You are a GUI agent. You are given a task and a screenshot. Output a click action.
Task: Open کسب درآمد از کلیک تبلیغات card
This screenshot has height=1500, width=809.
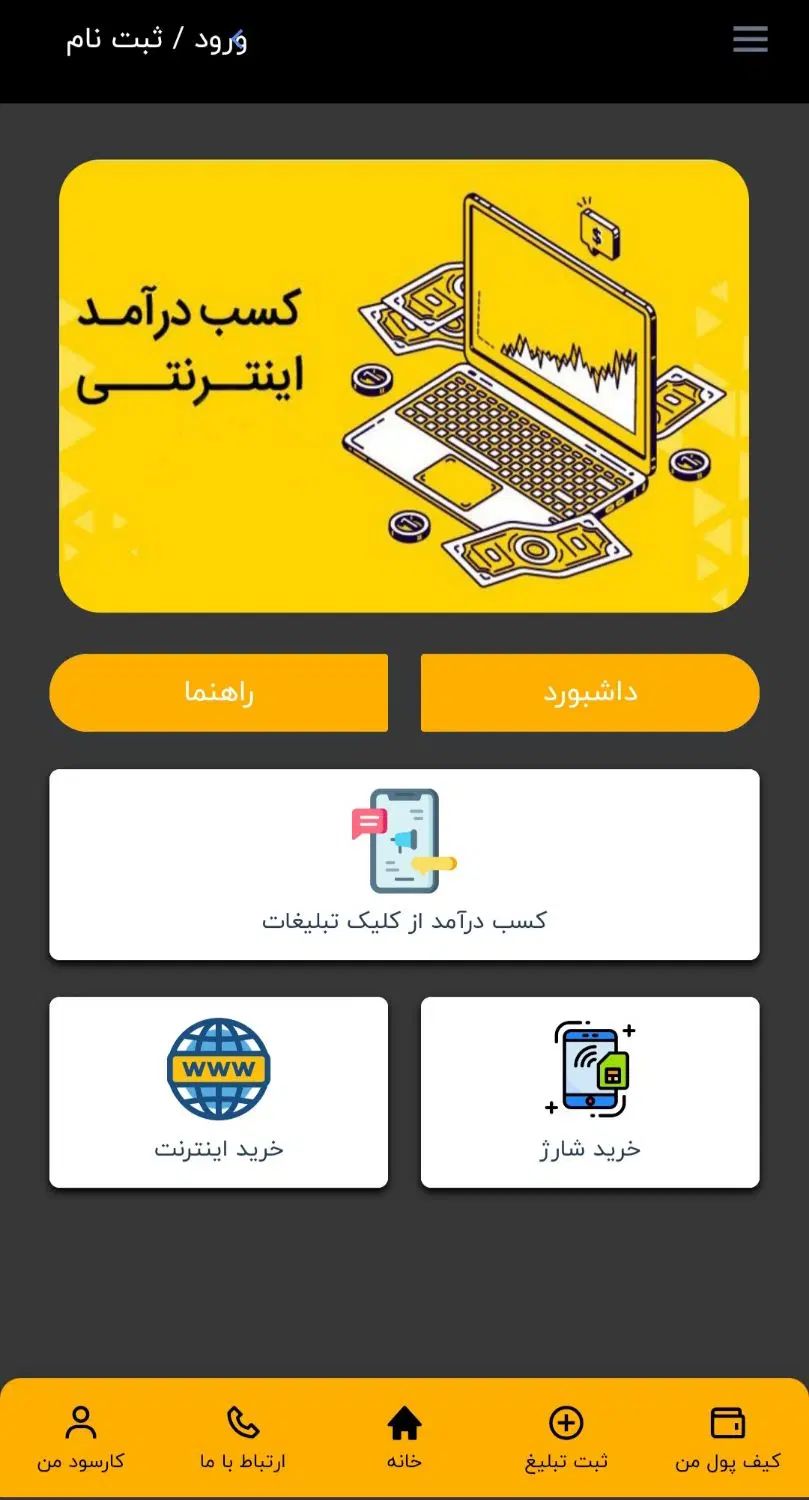(404, 864)
